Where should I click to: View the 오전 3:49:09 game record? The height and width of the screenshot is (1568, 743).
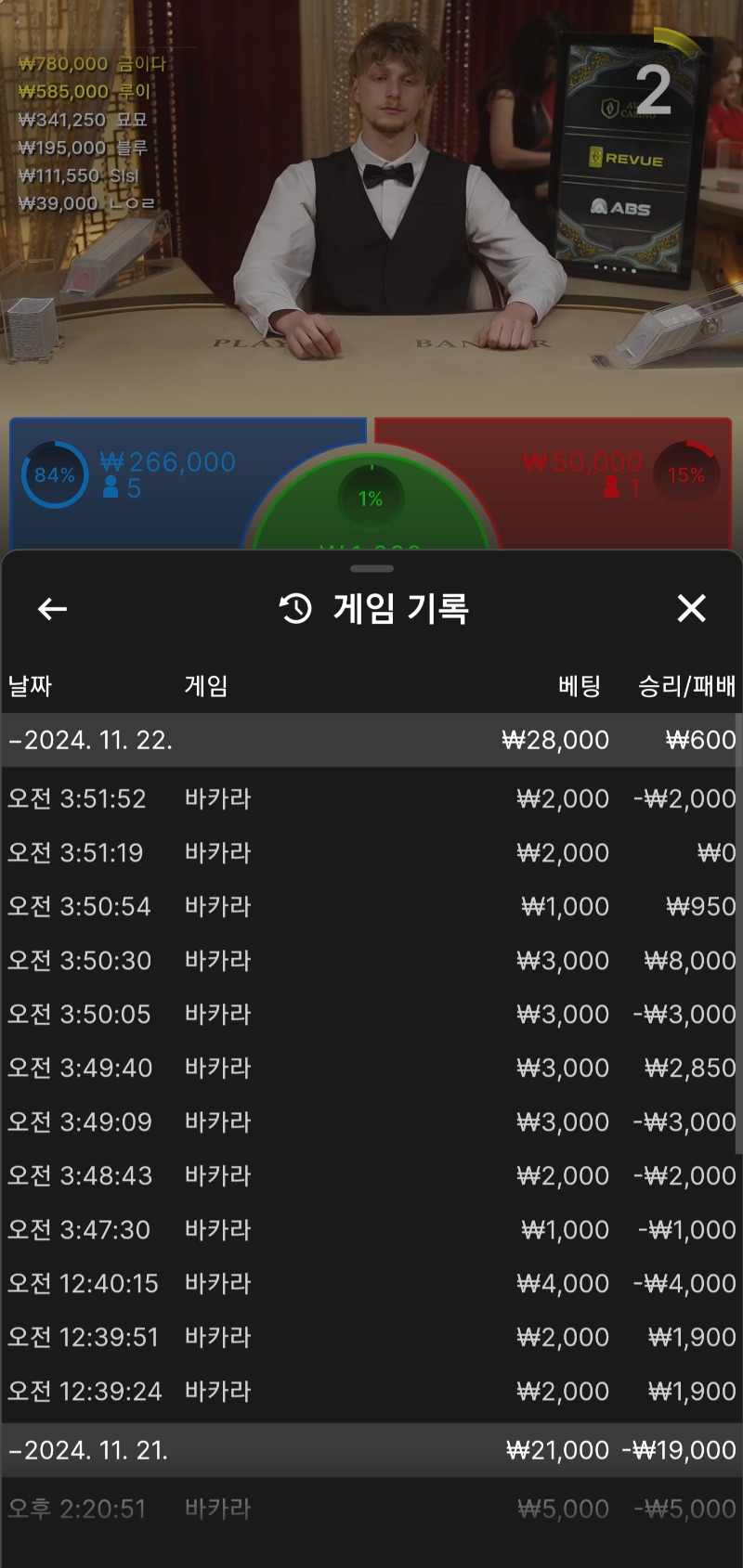(x=371, y=1121)
